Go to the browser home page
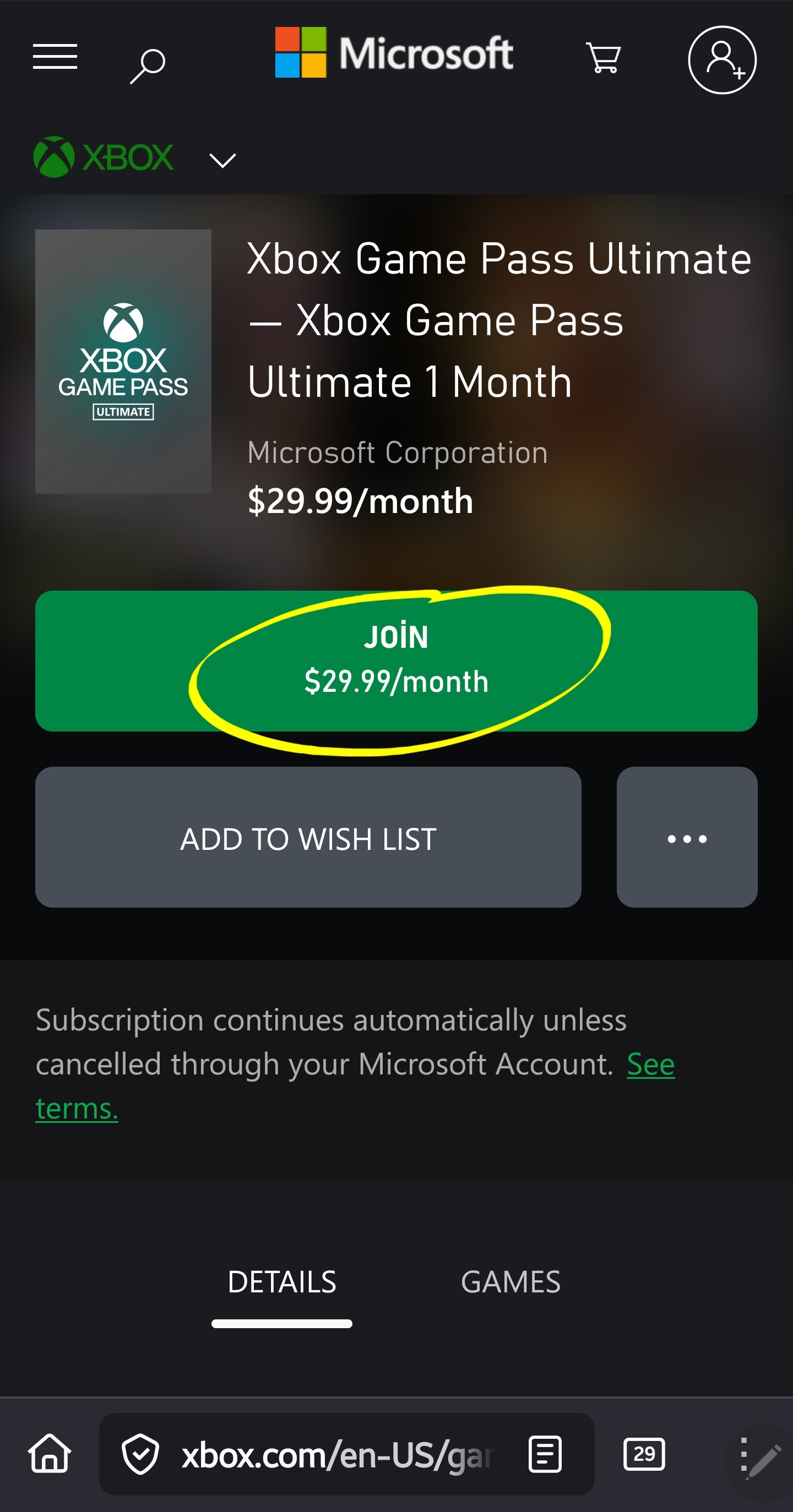The width and height of the screenshot is (793, 1512). (x=50, y=1454)
